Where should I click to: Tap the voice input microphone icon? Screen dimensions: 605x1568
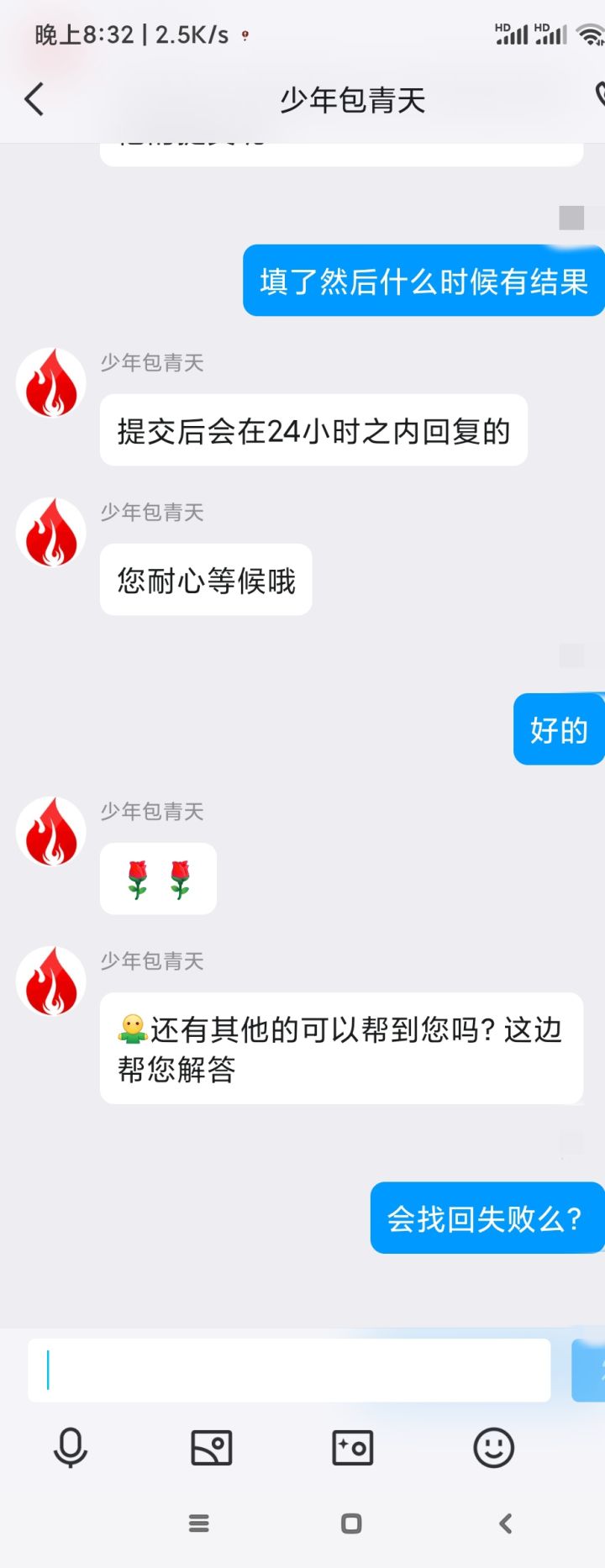pyautogui.click(x=71, y=1449)
